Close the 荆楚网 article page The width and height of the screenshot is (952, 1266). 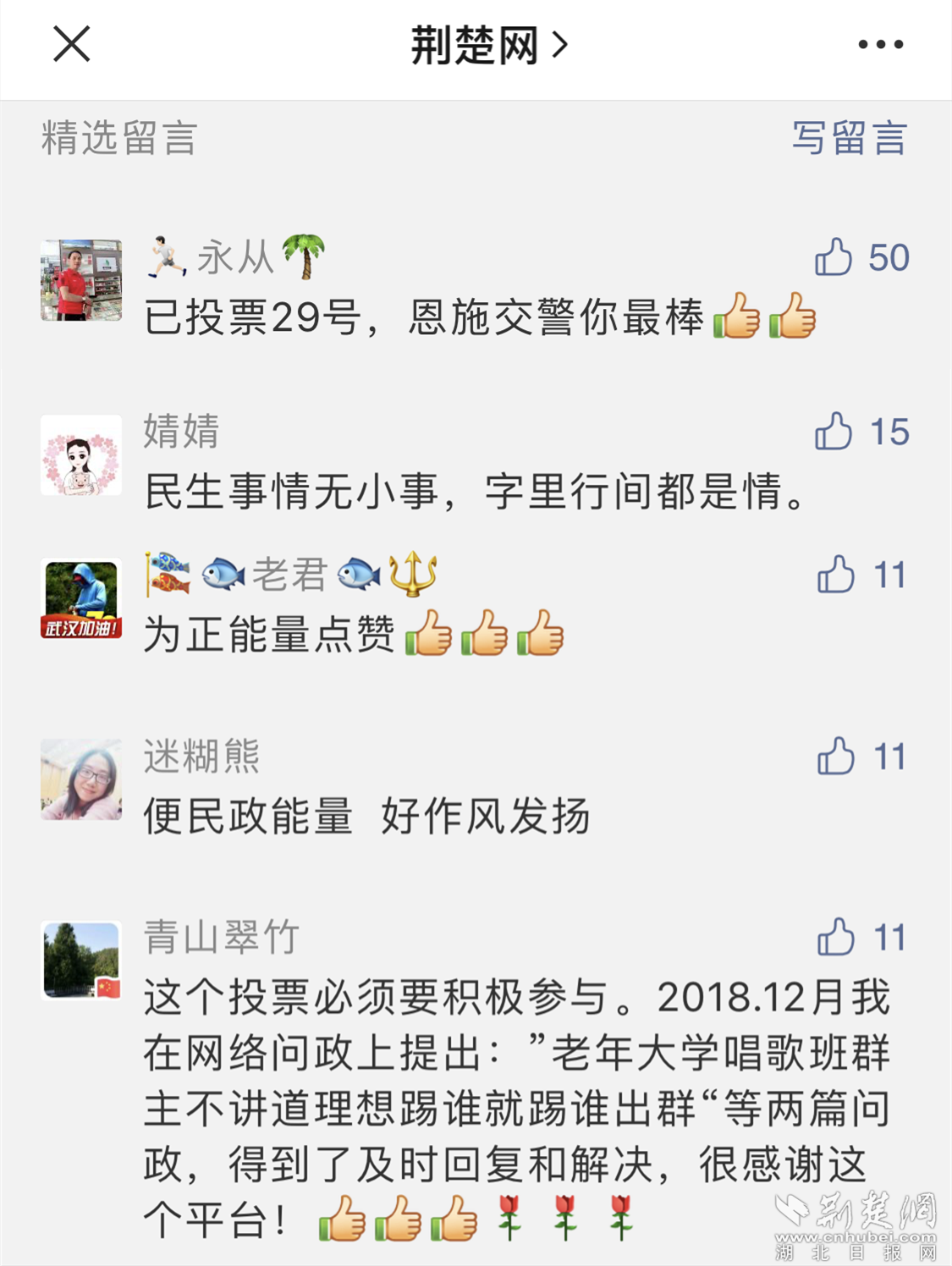pyautogui.click(x=72, y=44)
